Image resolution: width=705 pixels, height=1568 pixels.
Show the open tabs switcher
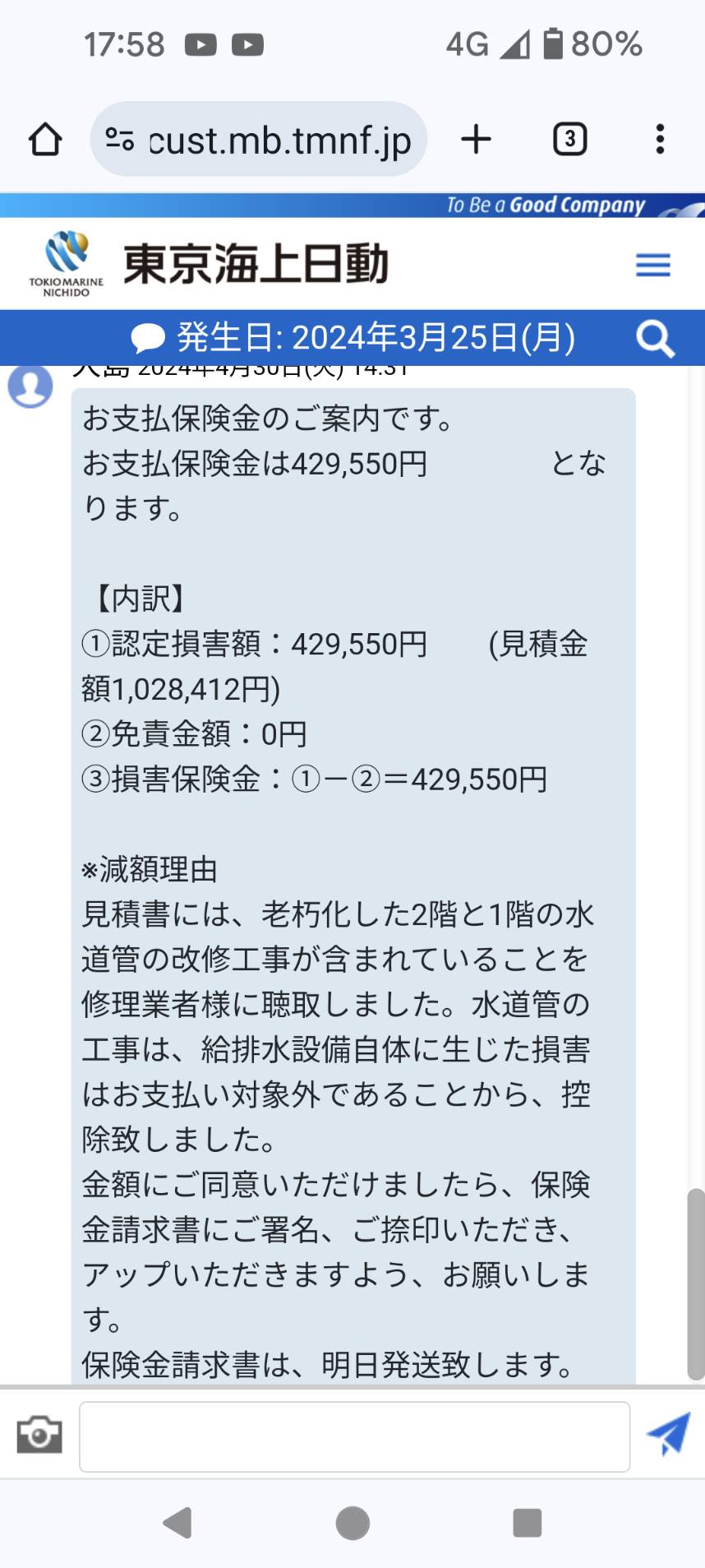570,139
